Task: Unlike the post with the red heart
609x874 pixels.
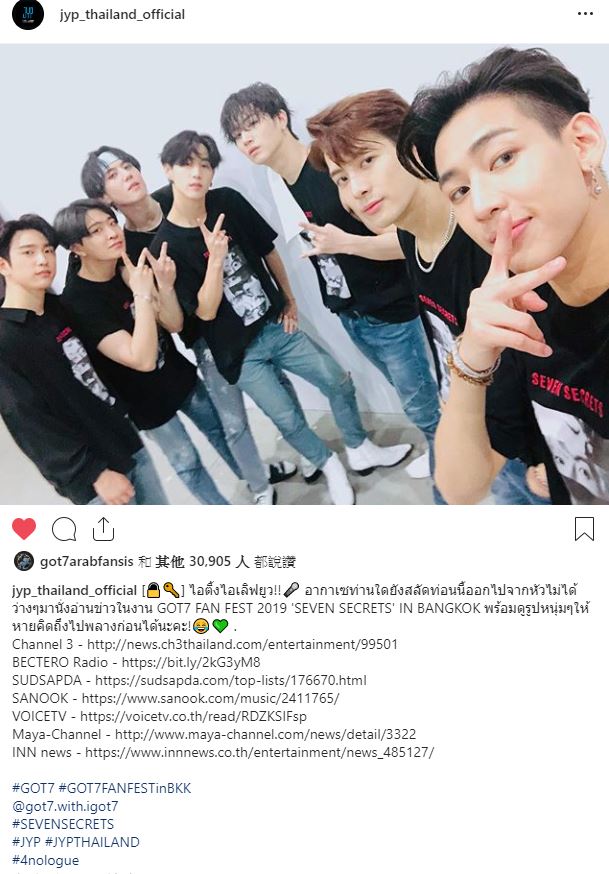Action: point(24,529)
